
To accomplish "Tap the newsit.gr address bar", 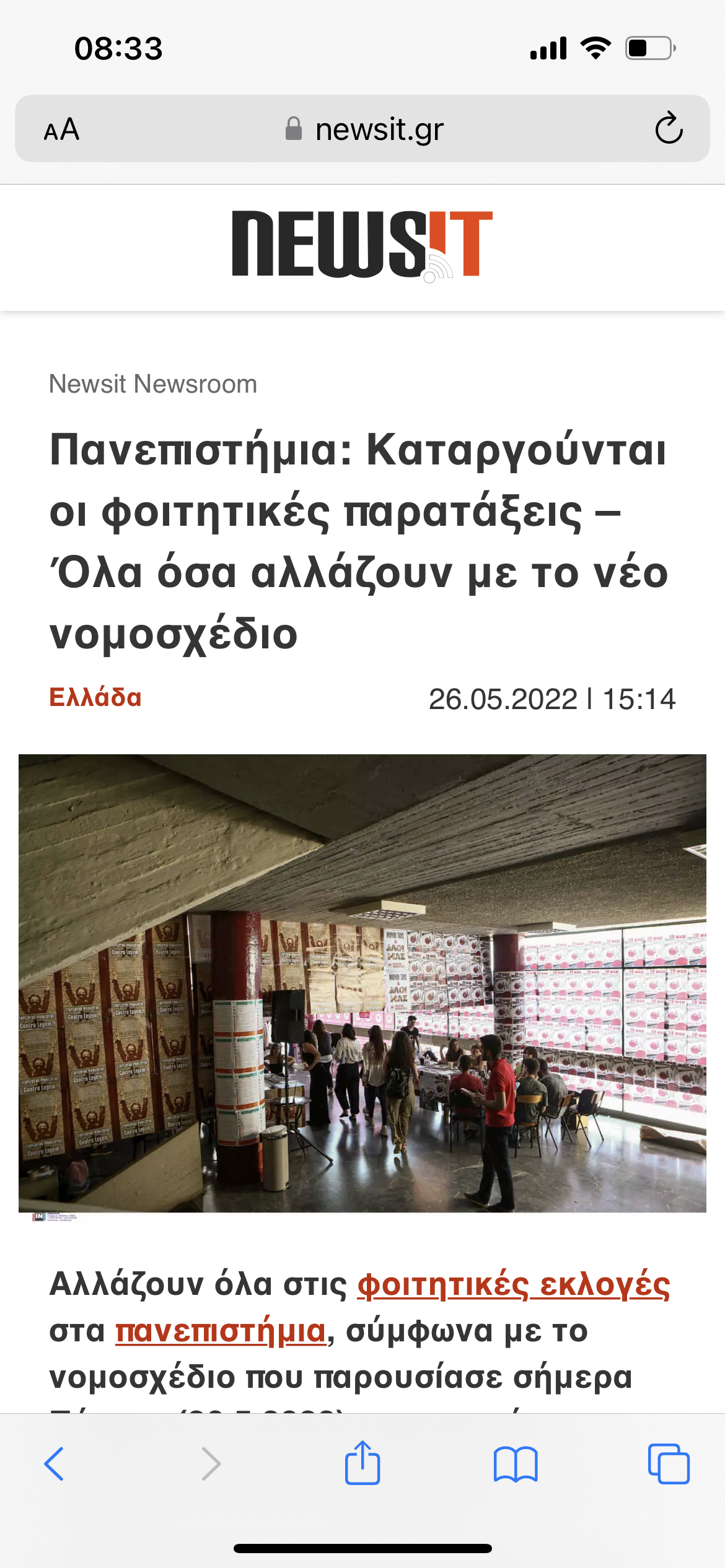I will 364,129.
